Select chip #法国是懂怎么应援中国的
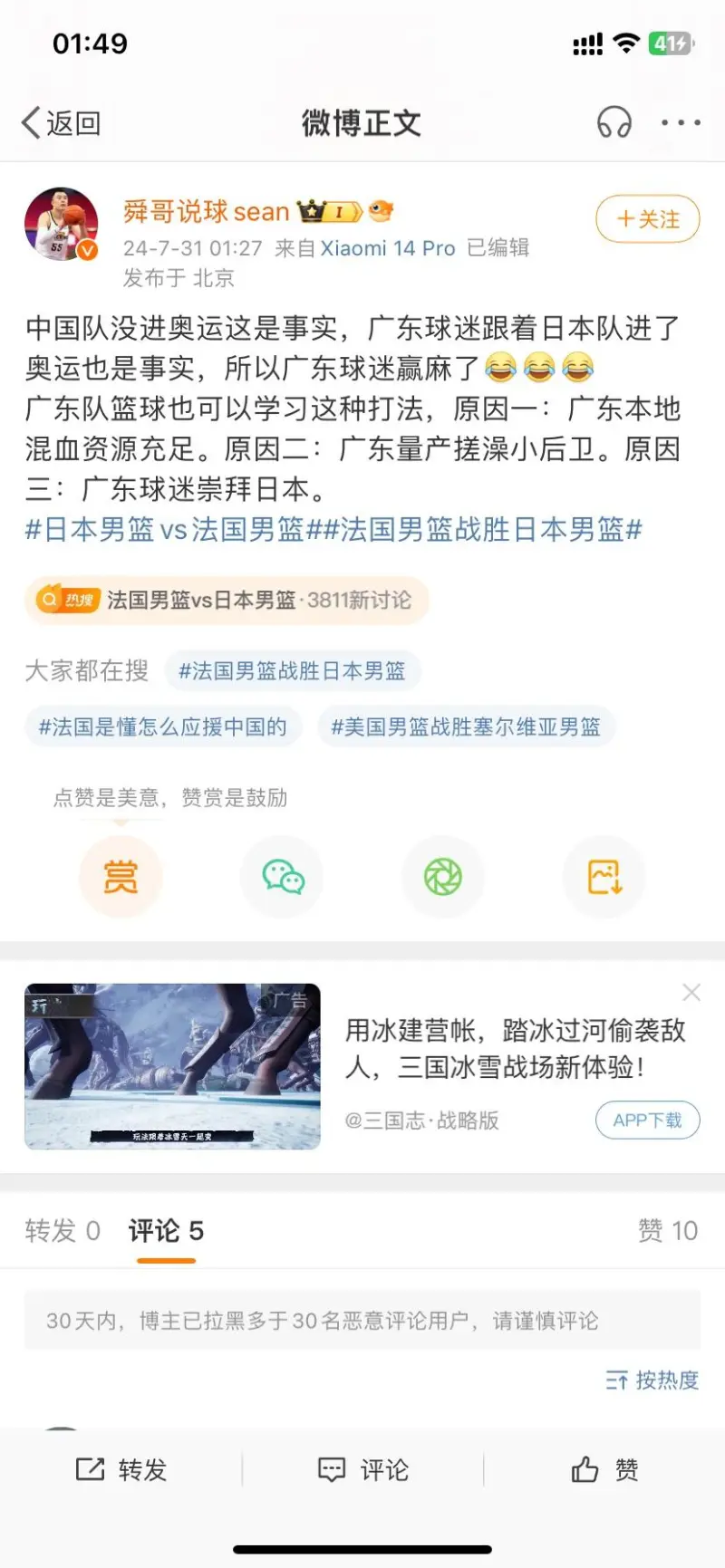 (163, 726)
